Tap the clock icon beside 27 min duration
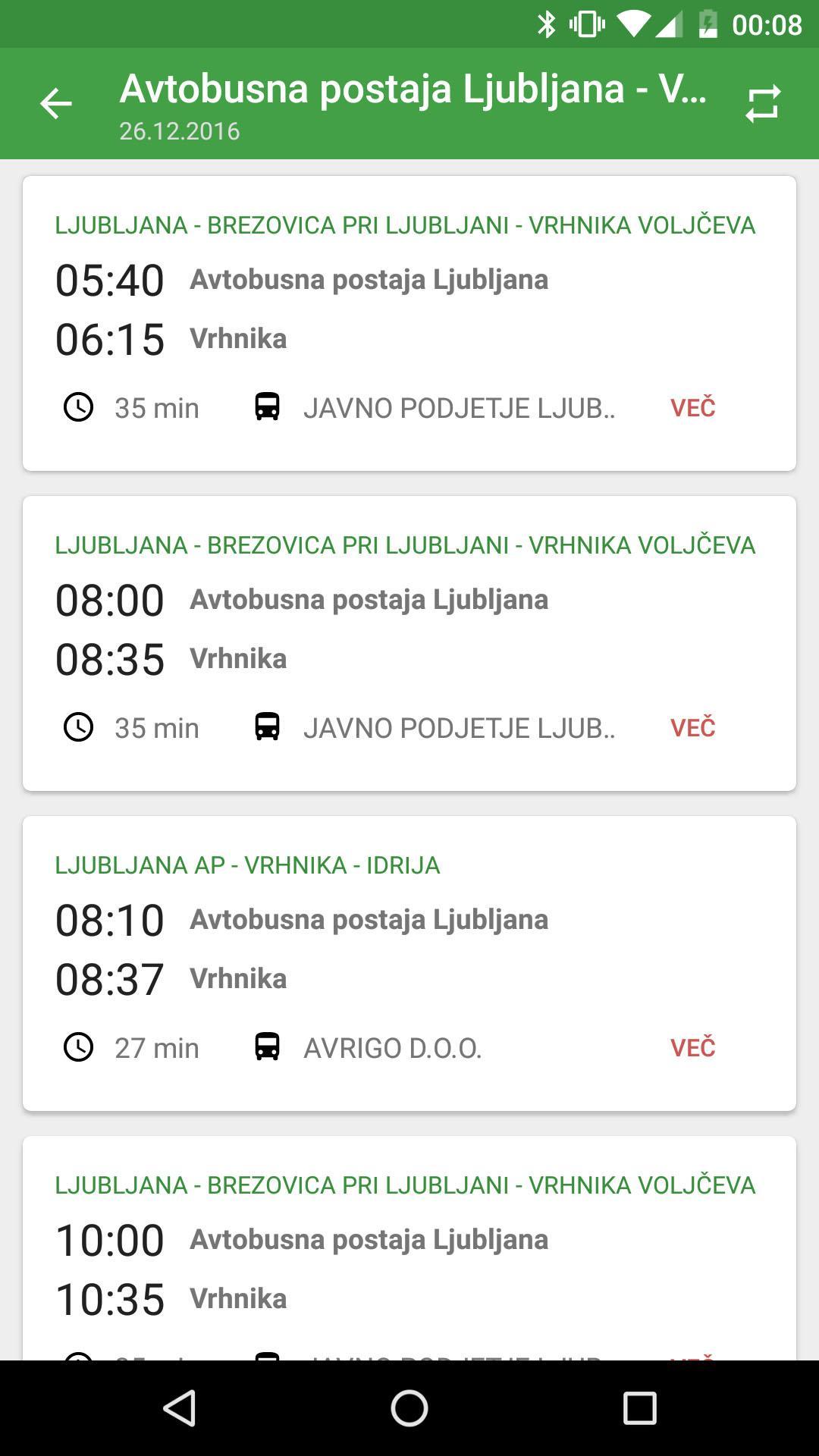819x1456 pixels. pyautogui.click(x=80, y=1047)
